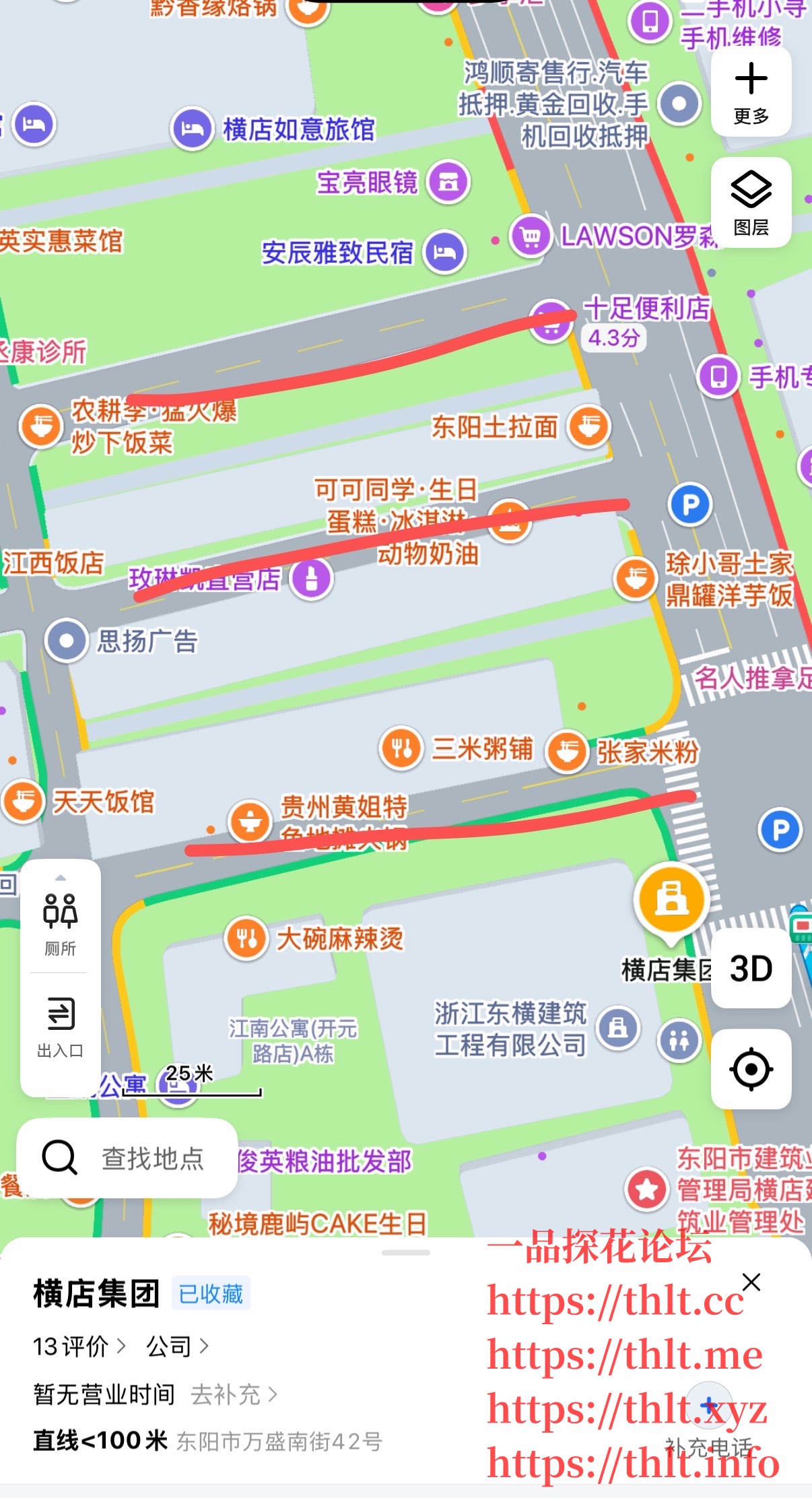Close the 横店集团 place card
This screenshot has height=1498, width=812.
click(751, 1282)
